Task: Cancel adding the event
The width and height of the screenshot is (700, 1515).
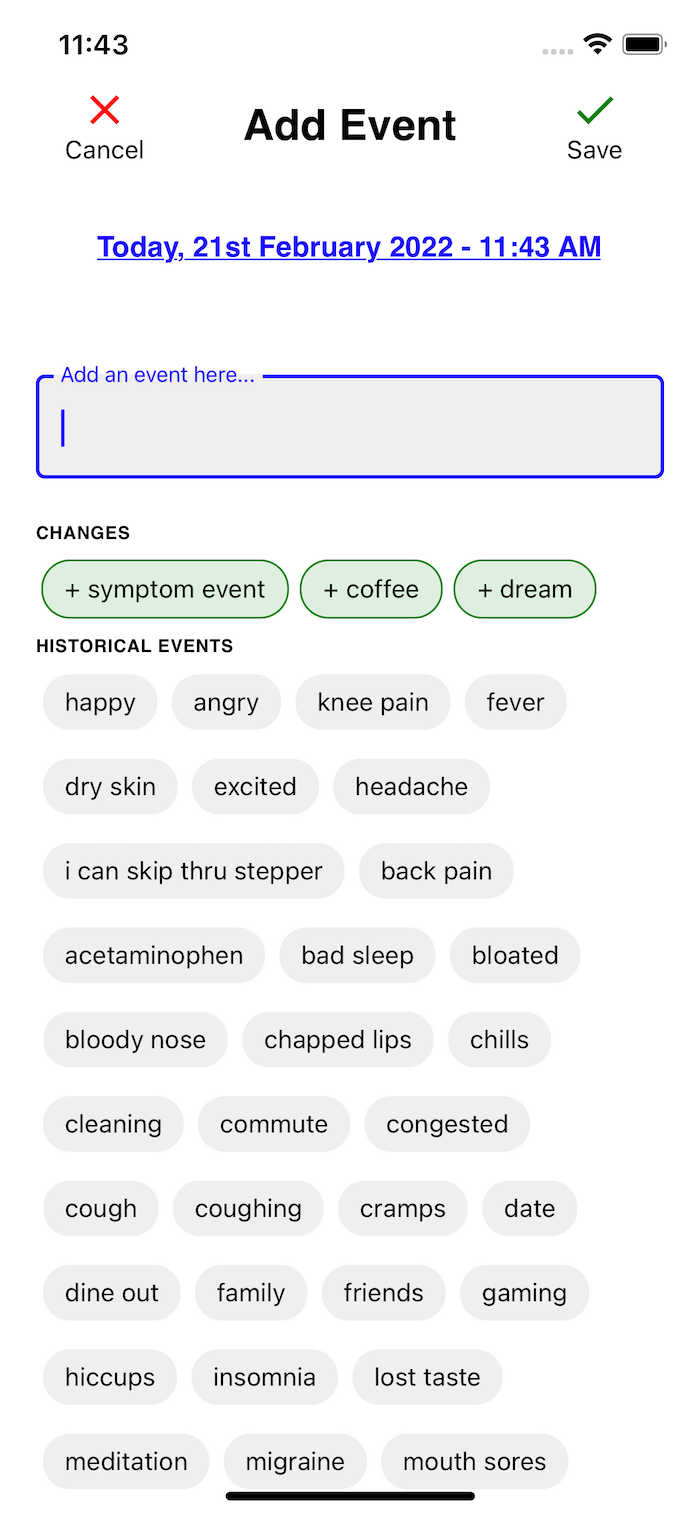Action: [104, 129]
